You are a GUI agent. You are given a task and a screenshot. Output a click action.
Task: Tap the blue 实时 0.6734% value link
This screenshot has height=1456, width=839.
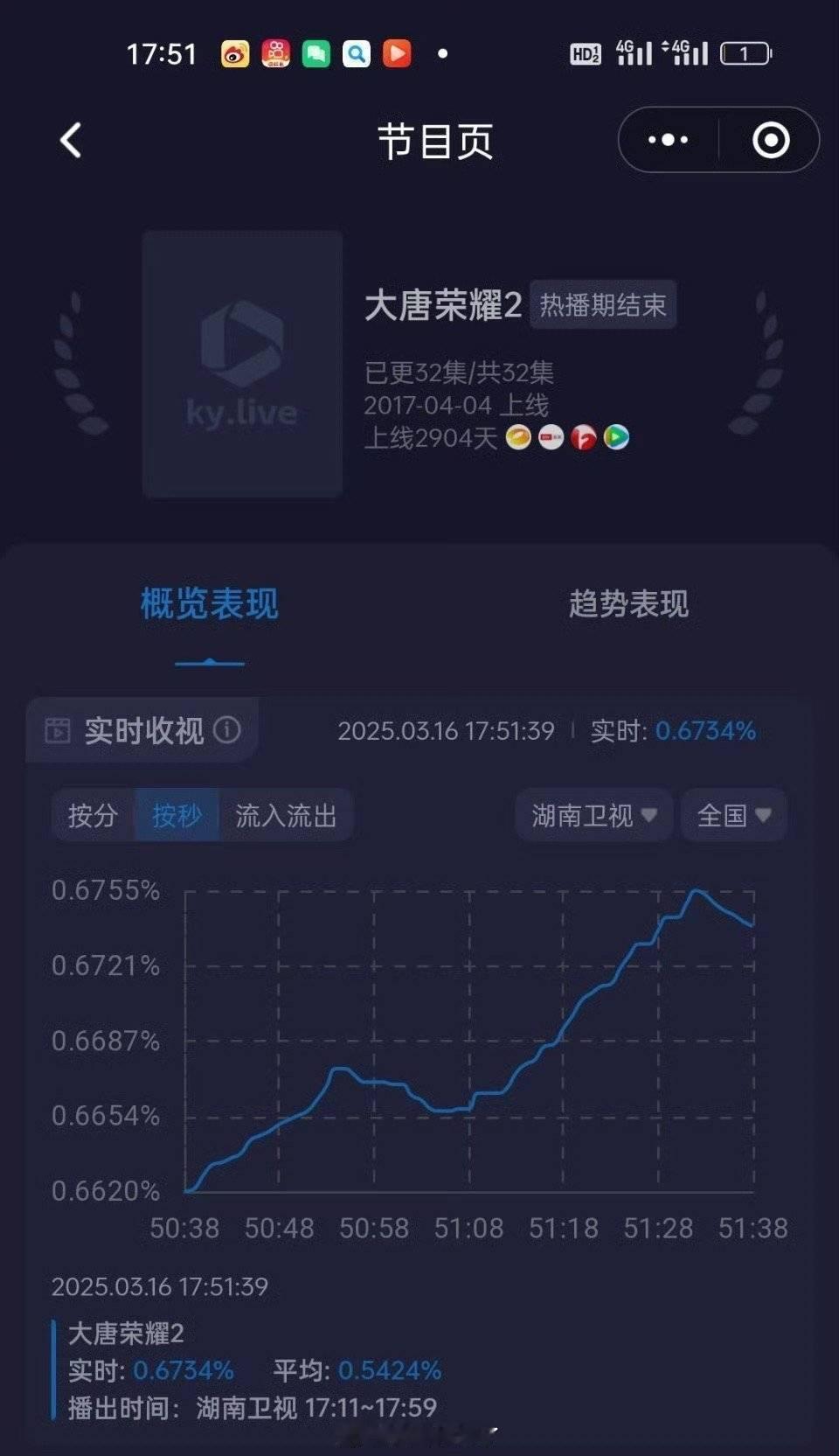coord(705,730)
